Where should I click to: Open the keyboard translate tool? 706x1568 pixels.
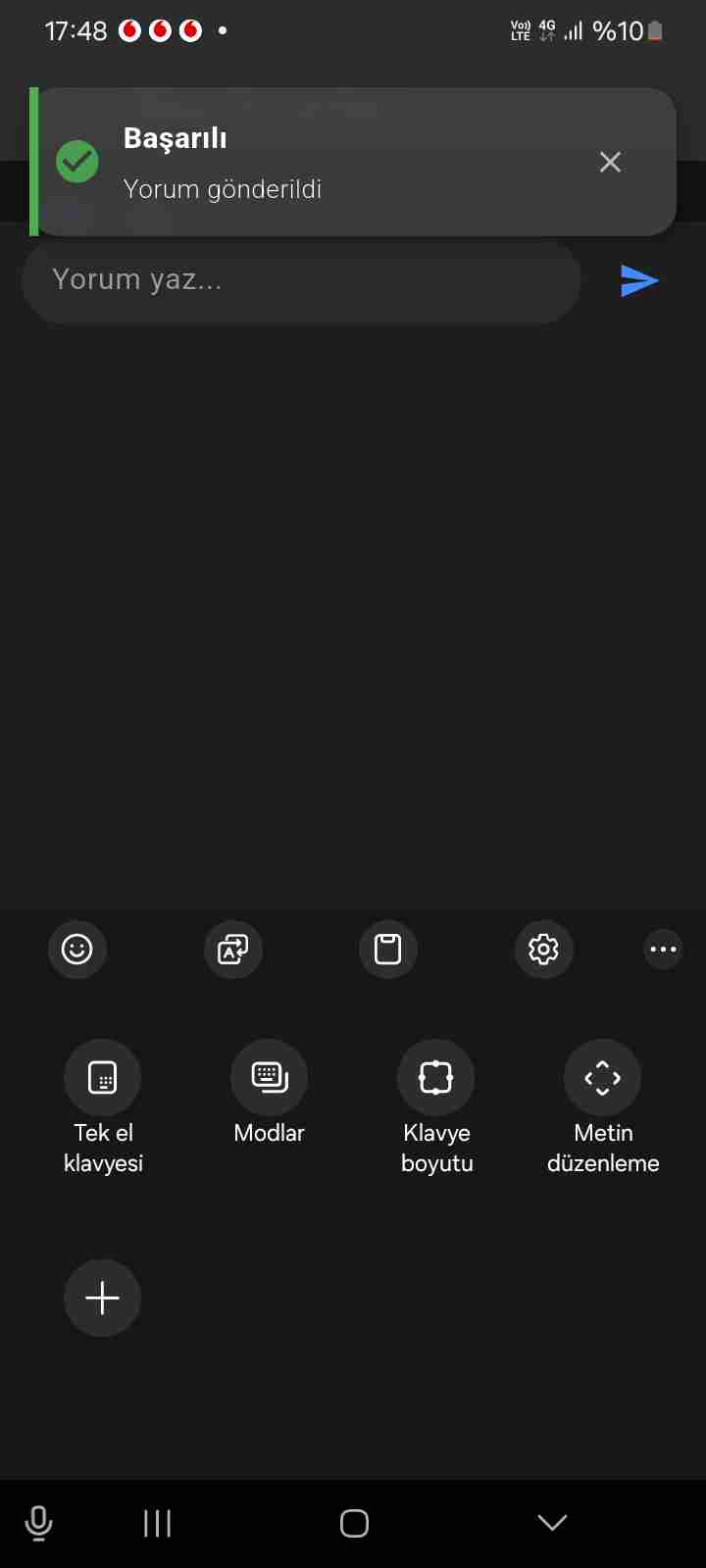pos(232,949)
